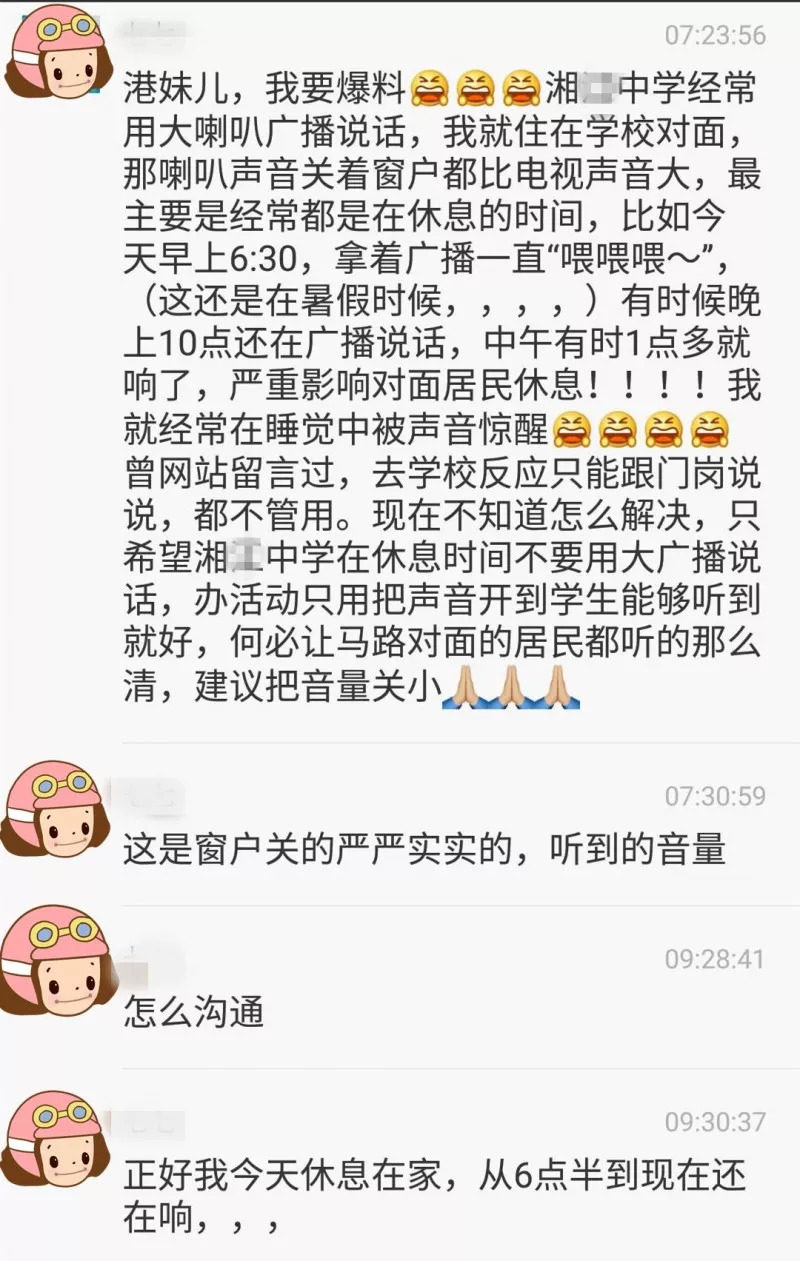Open the message sent at 09:30:37
Viewport: 800px width, 1261px height.
434,1197
